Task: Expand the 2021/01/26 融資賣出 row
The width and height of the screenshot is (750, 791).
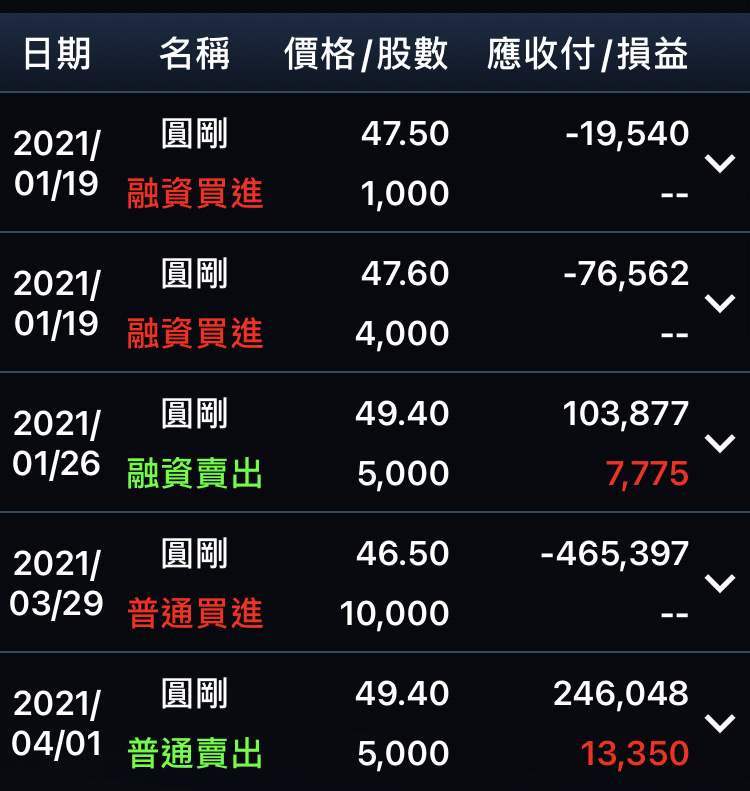Action: click(x=720, y=443)
